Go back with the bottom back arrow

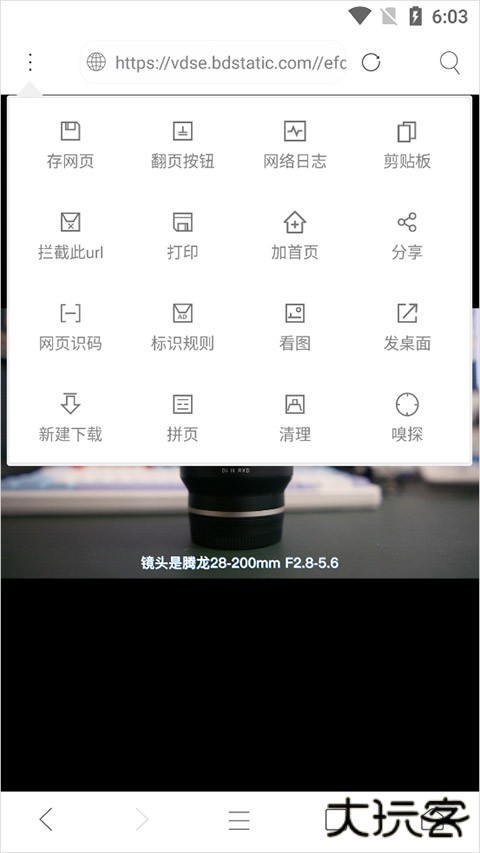coord(46,819)
